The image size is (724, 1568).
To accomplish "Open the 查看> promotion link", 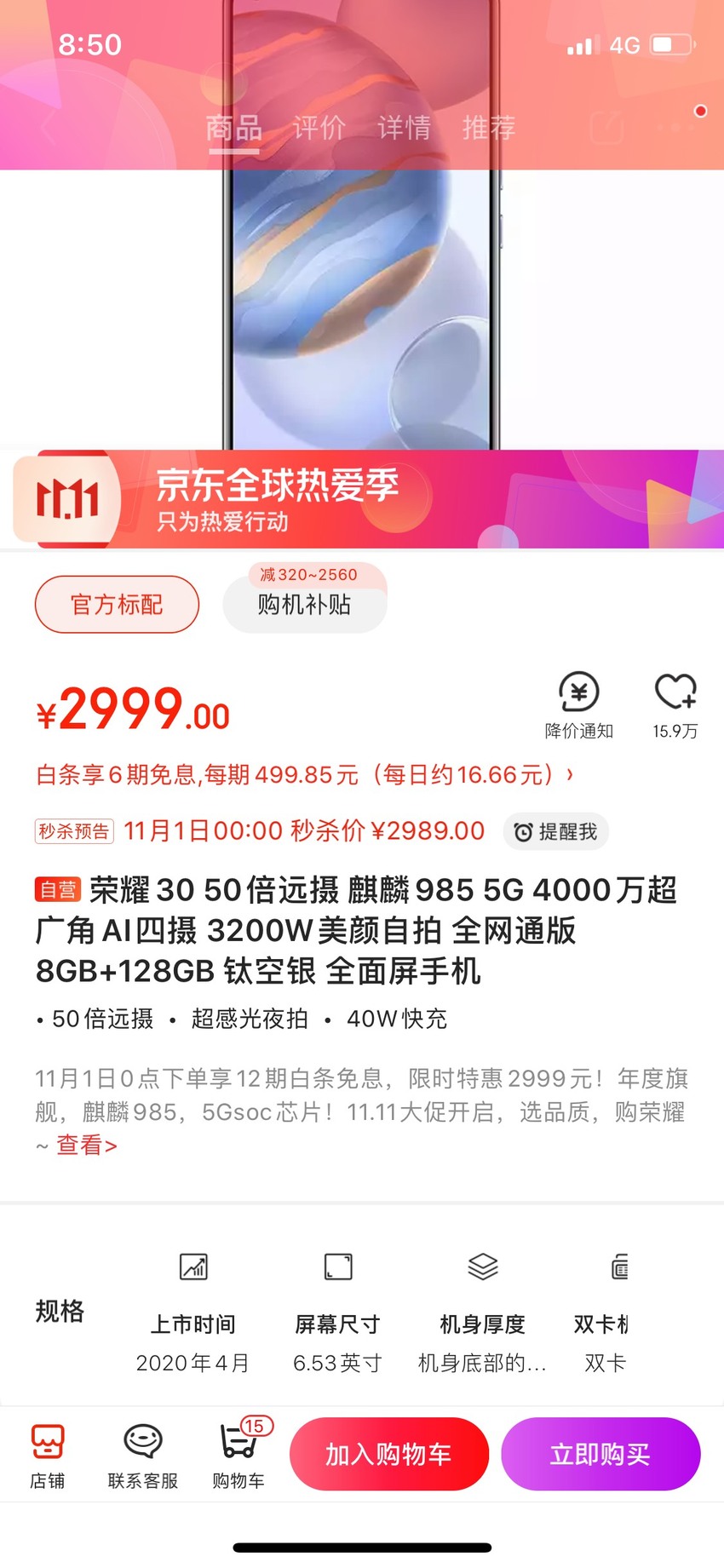I will 87,1146.
